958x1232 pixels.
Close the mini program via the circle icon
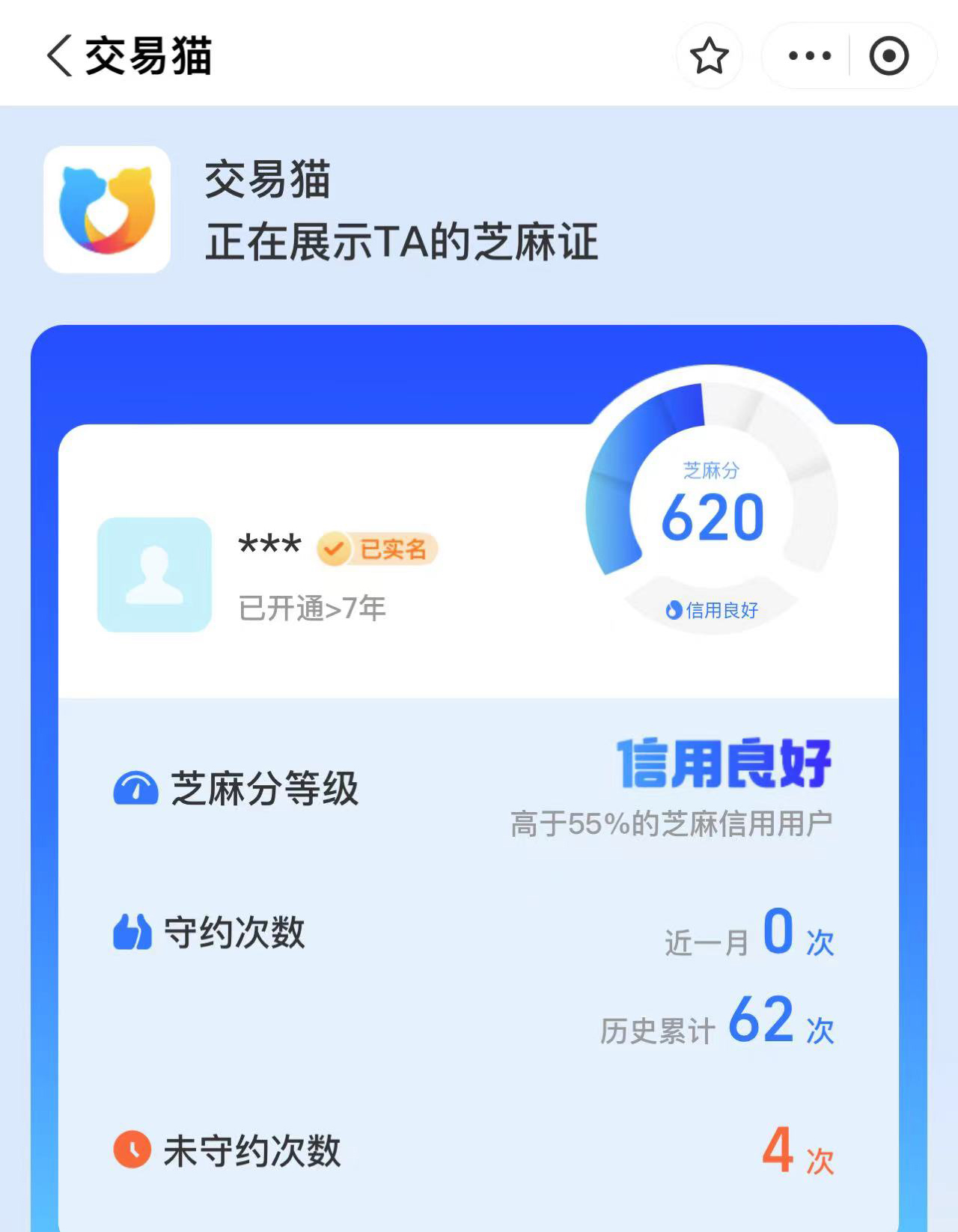point(888,56)
